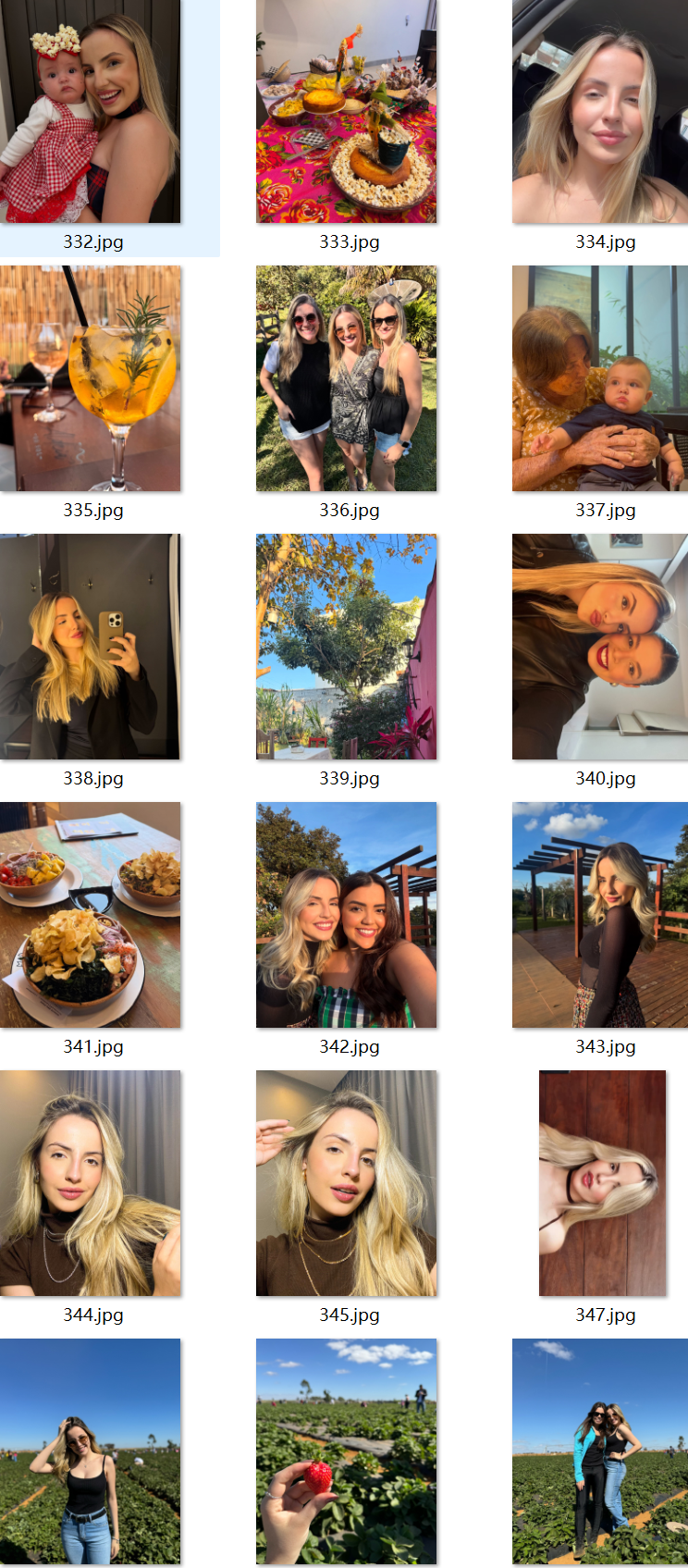Open the 335.jpg cocktail photo

pos(91,378)
